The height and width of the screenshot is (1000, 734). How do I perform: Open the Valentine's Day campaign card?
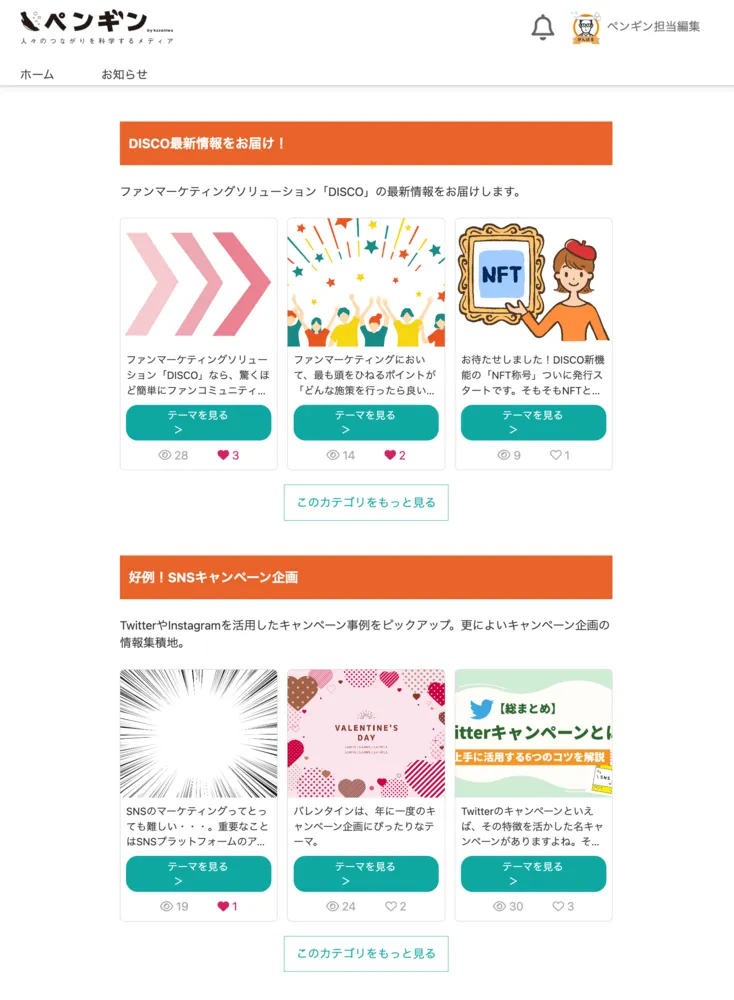(366, 732)
